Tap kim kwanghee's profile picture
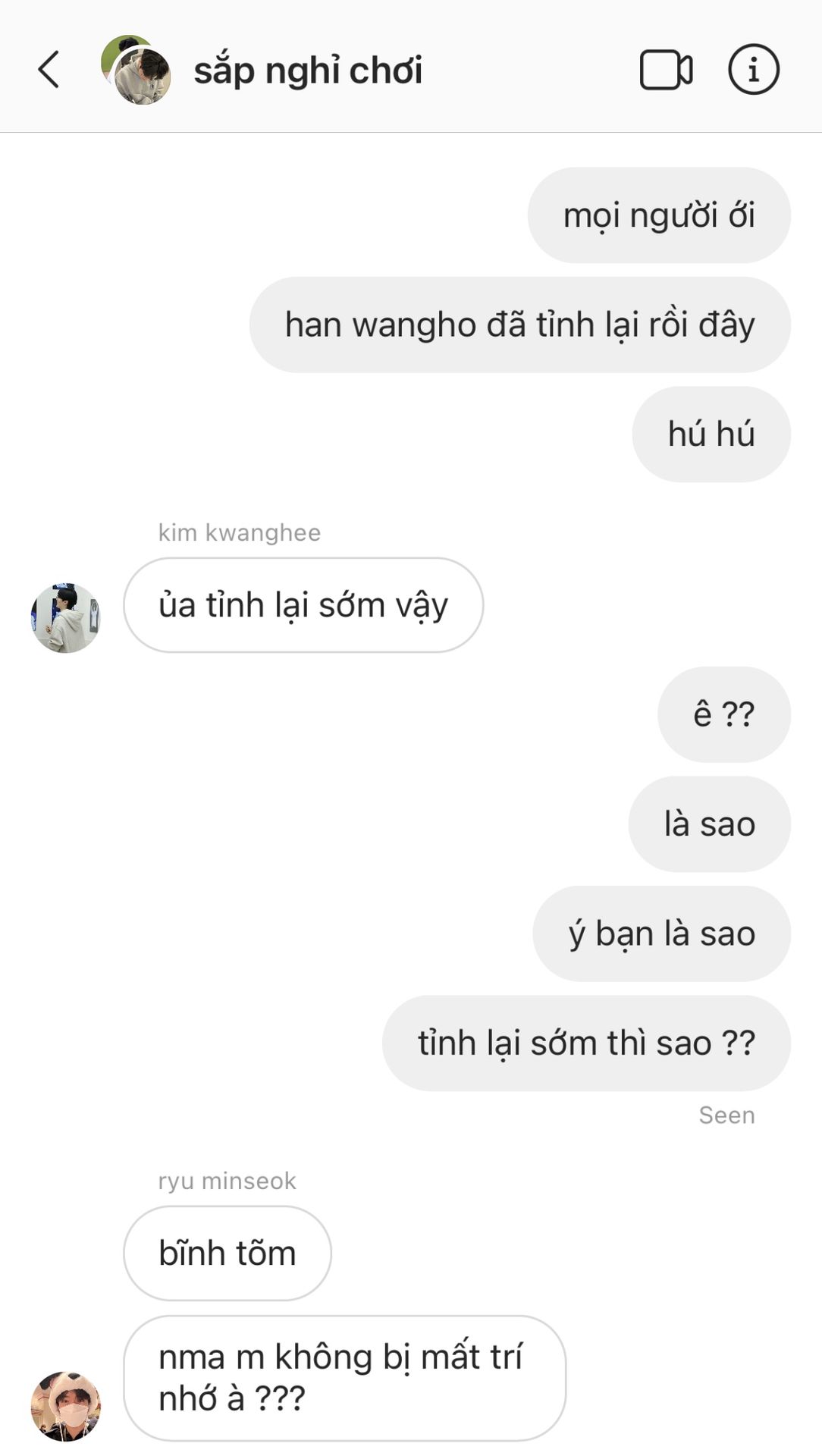 pyautogui.click(x=65, y=617)
